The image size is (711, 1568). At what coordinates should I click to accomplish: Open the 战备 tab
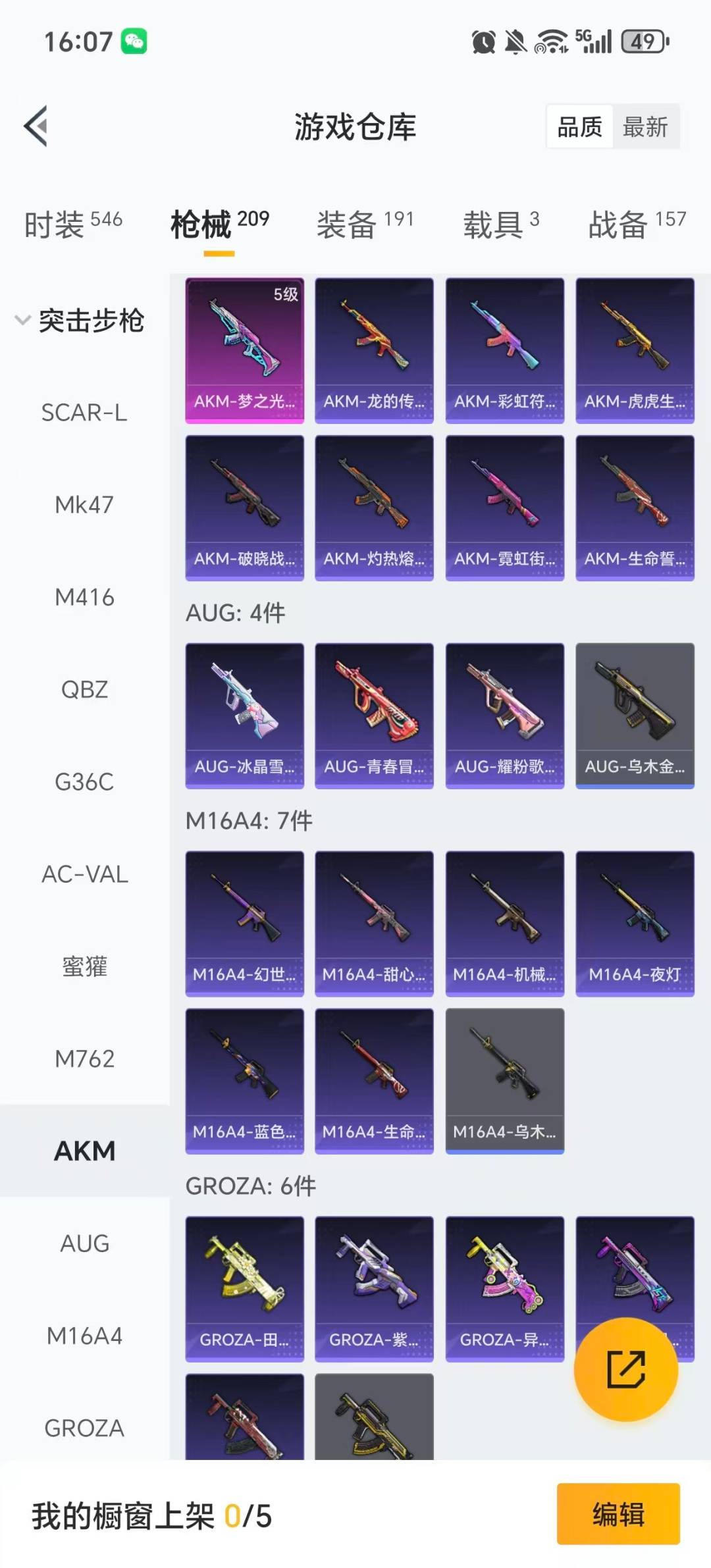[x=636, y=224]
